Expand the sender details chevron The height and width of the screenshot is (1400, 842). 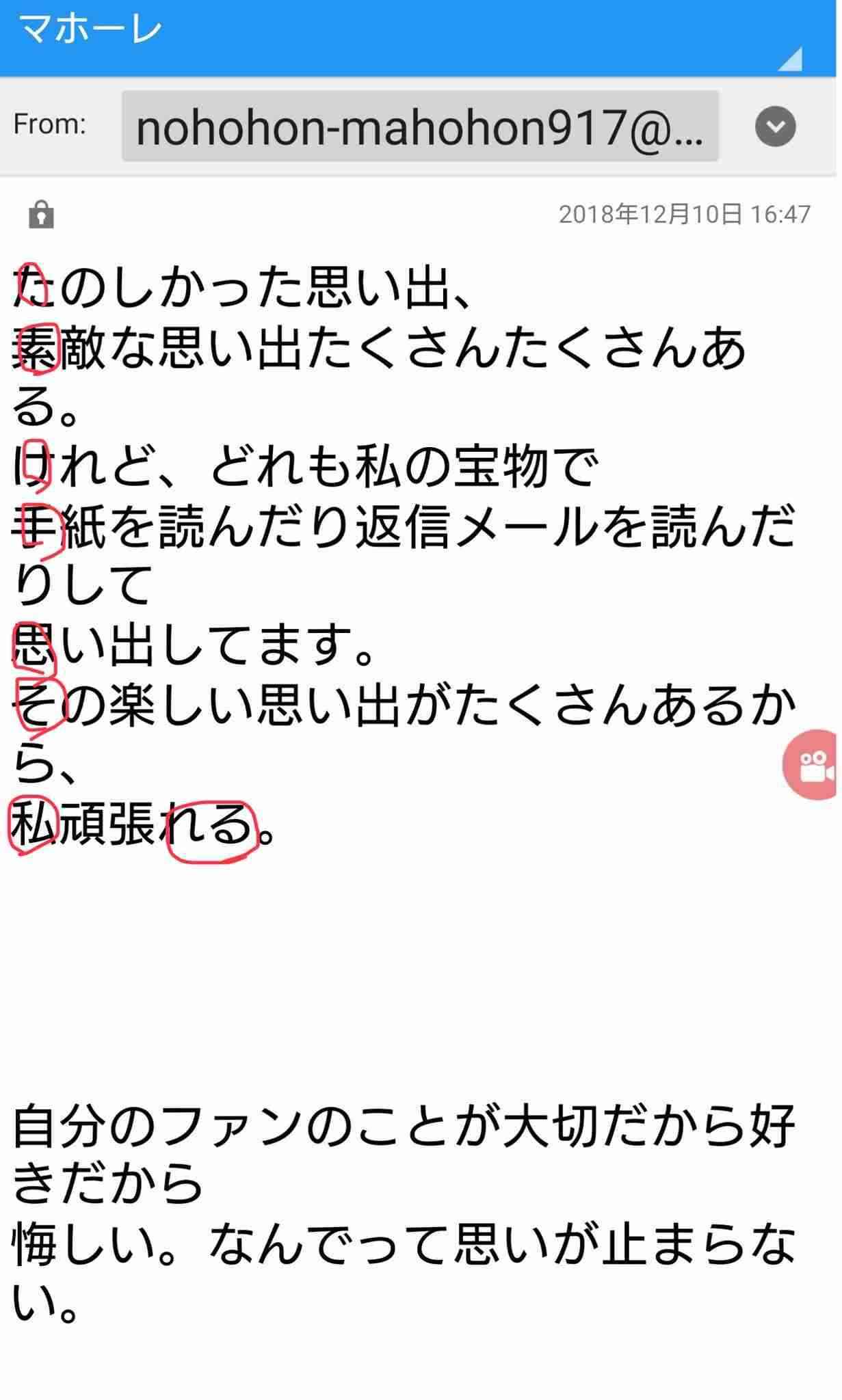(x=775, y=126)
